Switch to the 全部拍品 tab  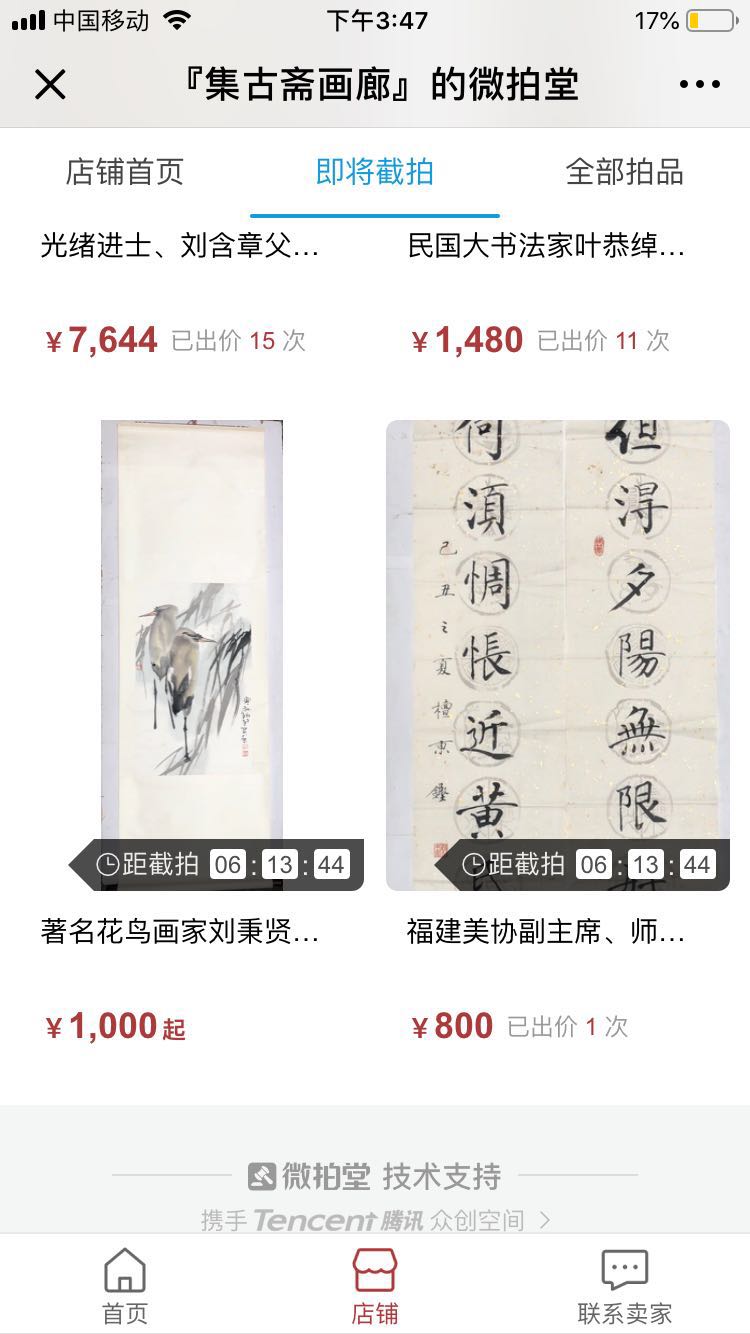click(x=624, y=172)
